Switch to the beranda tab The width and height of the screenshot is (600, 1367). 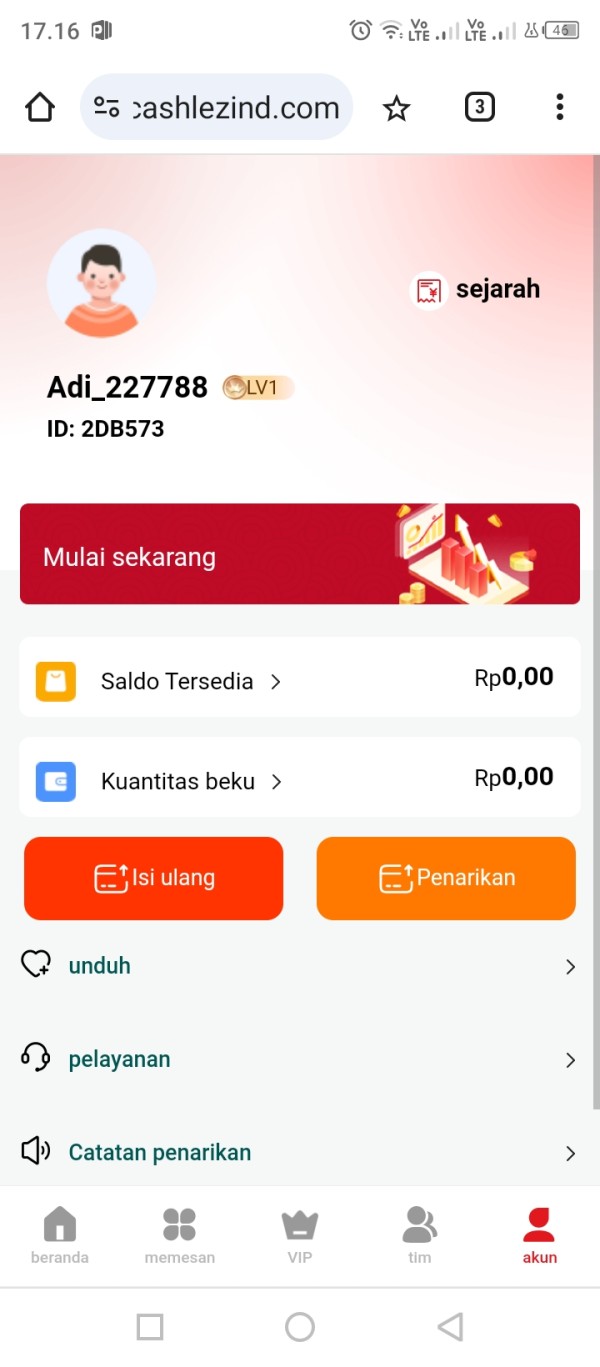point(60,1236)
